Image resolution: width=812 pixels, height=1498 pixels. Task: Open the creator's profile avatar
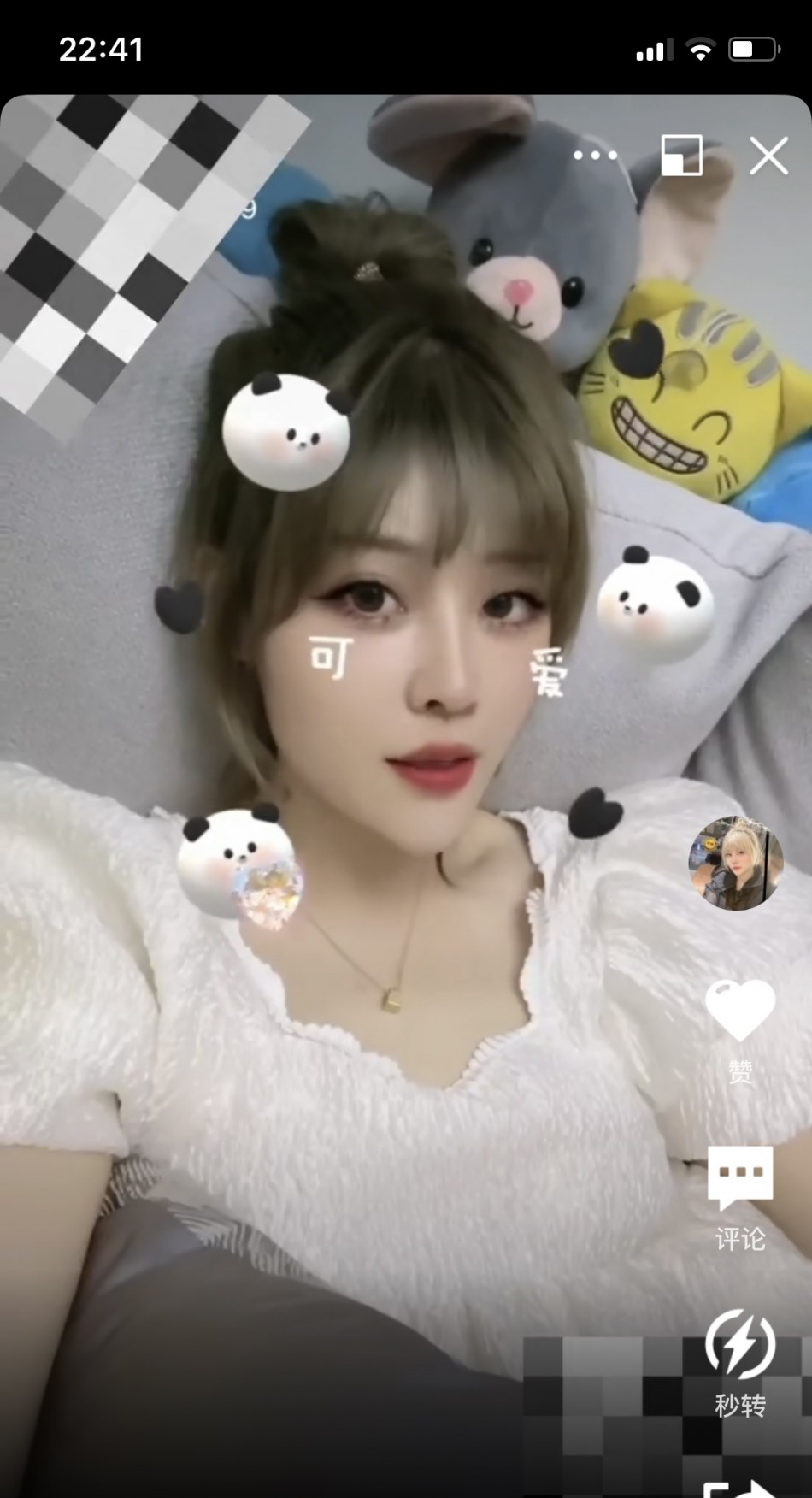tap(736, 863)
